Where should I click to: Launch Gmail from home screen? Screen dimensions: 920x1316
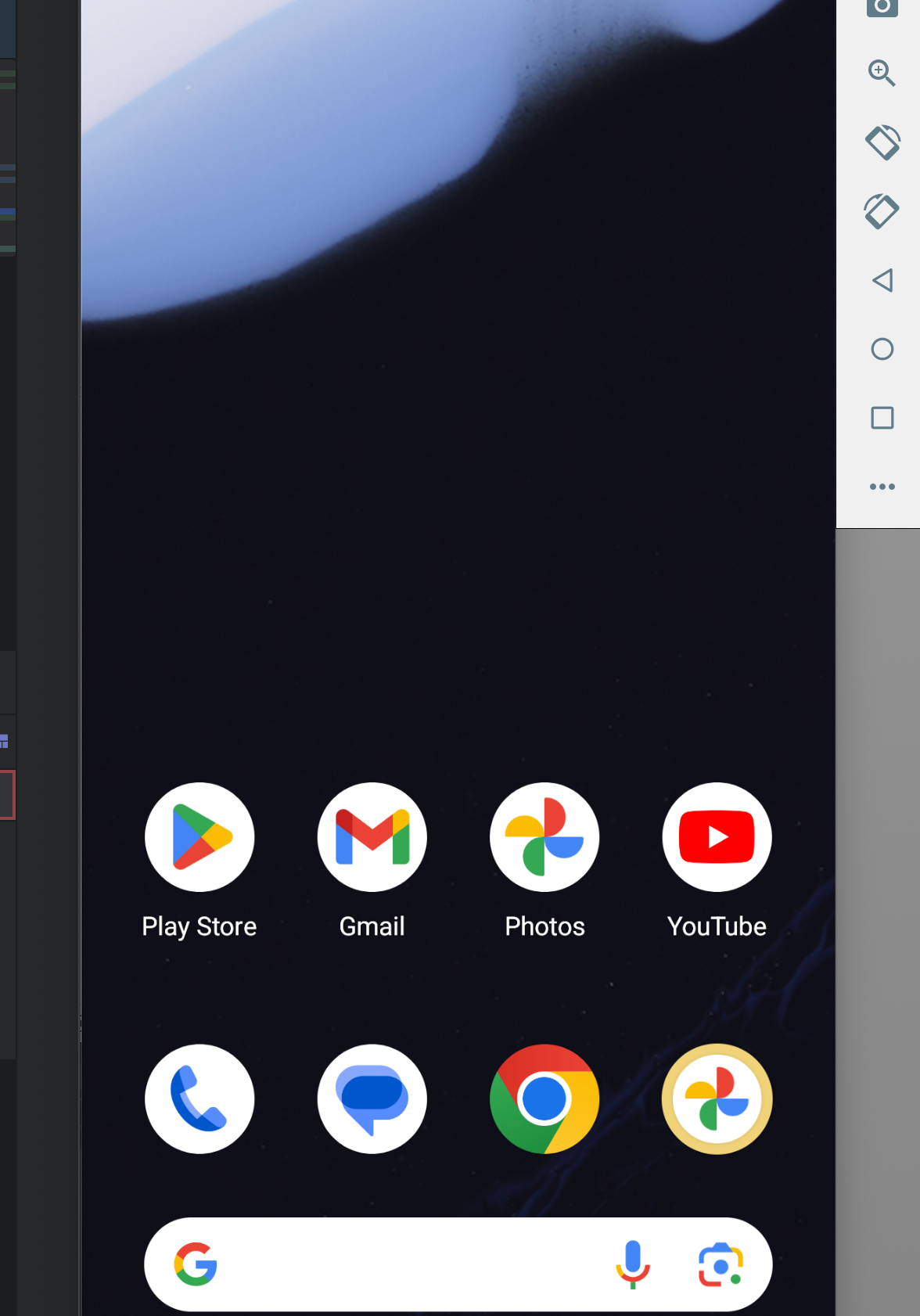point(372,837)
